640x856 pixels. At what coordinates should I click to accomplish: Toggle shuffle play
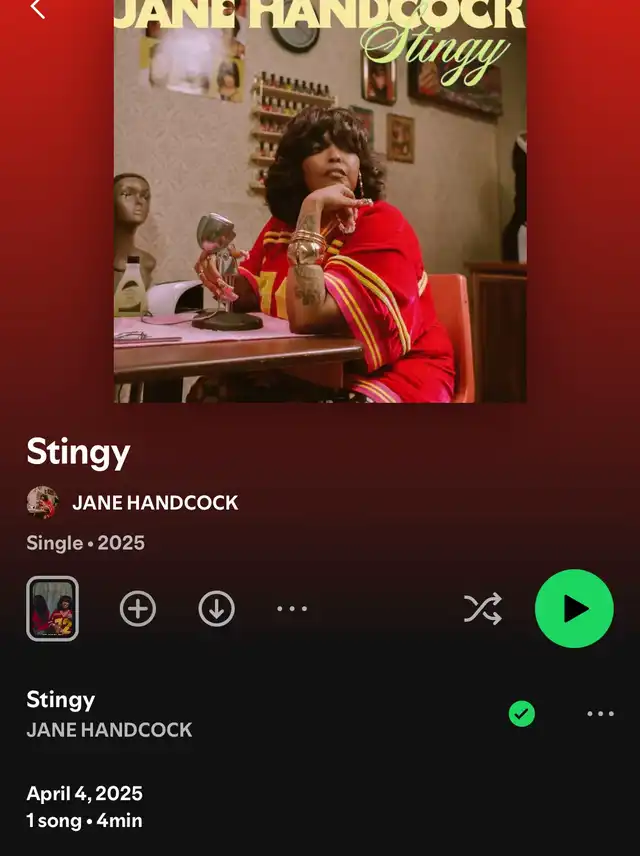(x=483, y=608)
